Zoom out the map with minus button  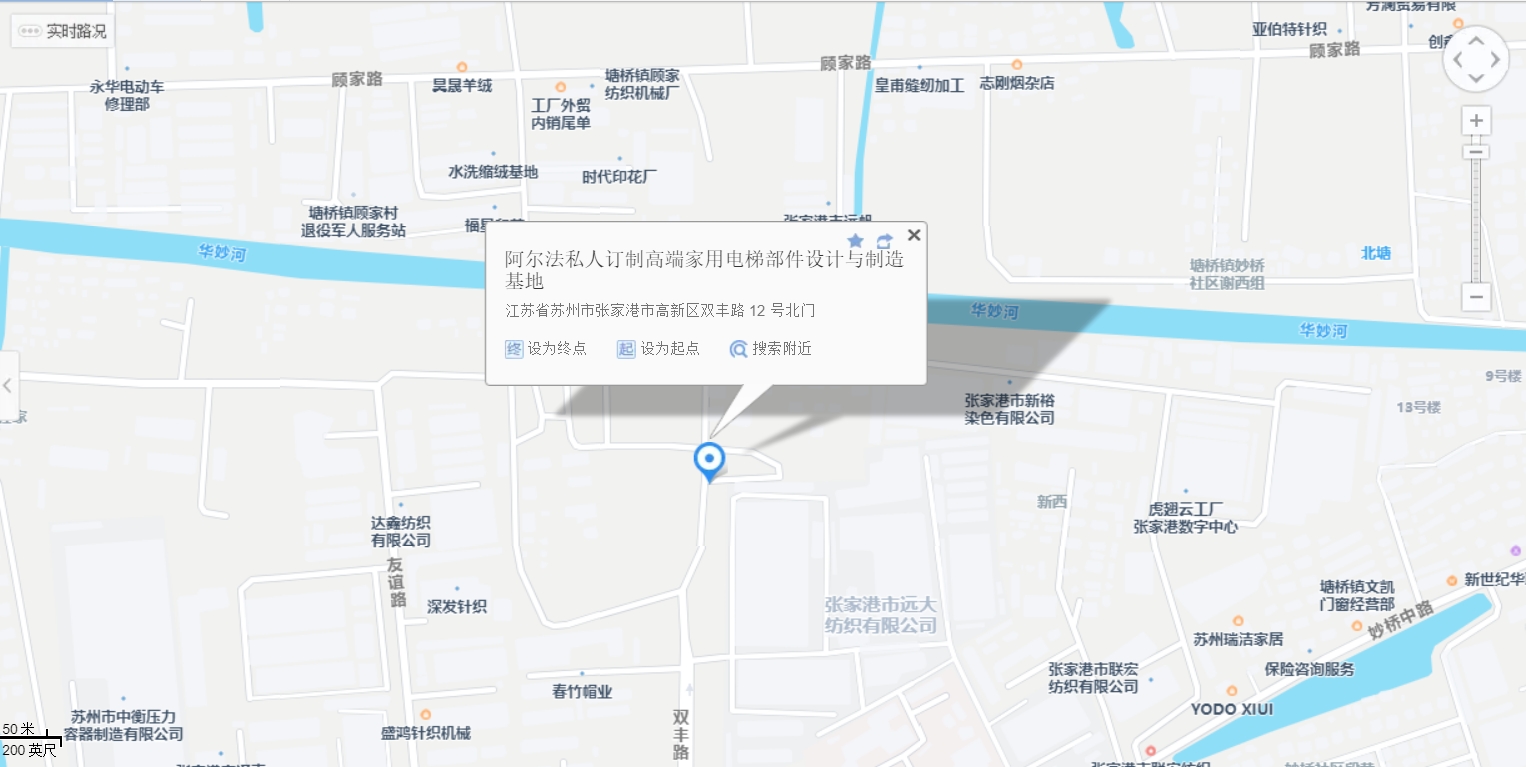1476,297
